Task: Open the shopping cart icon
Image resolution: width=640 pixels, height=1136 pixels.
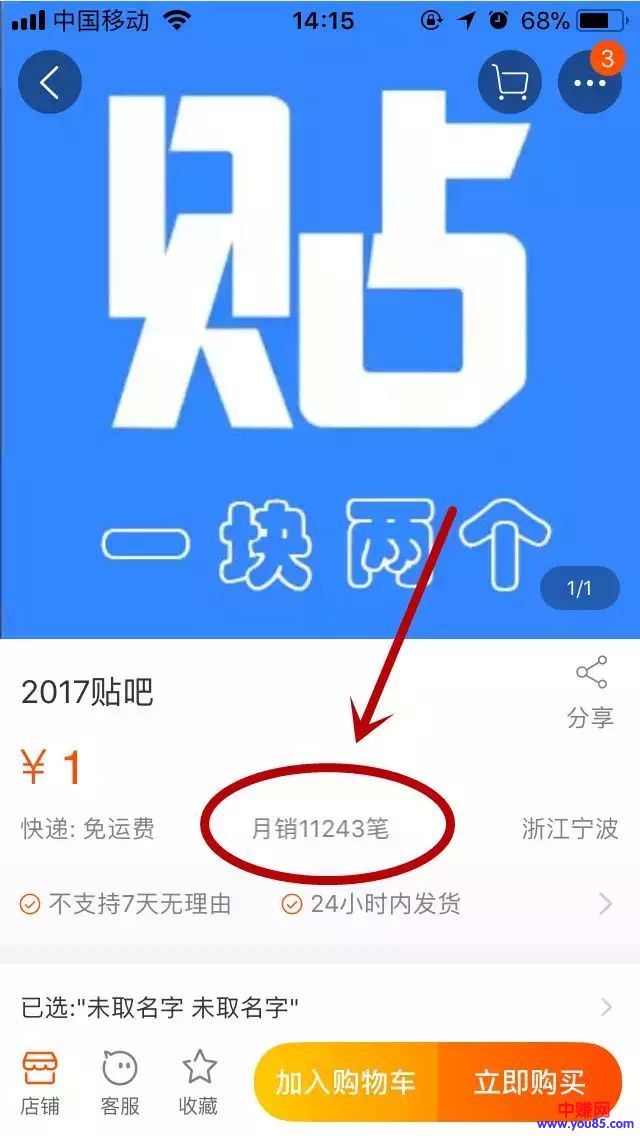Action: click(x=510, y=83)
